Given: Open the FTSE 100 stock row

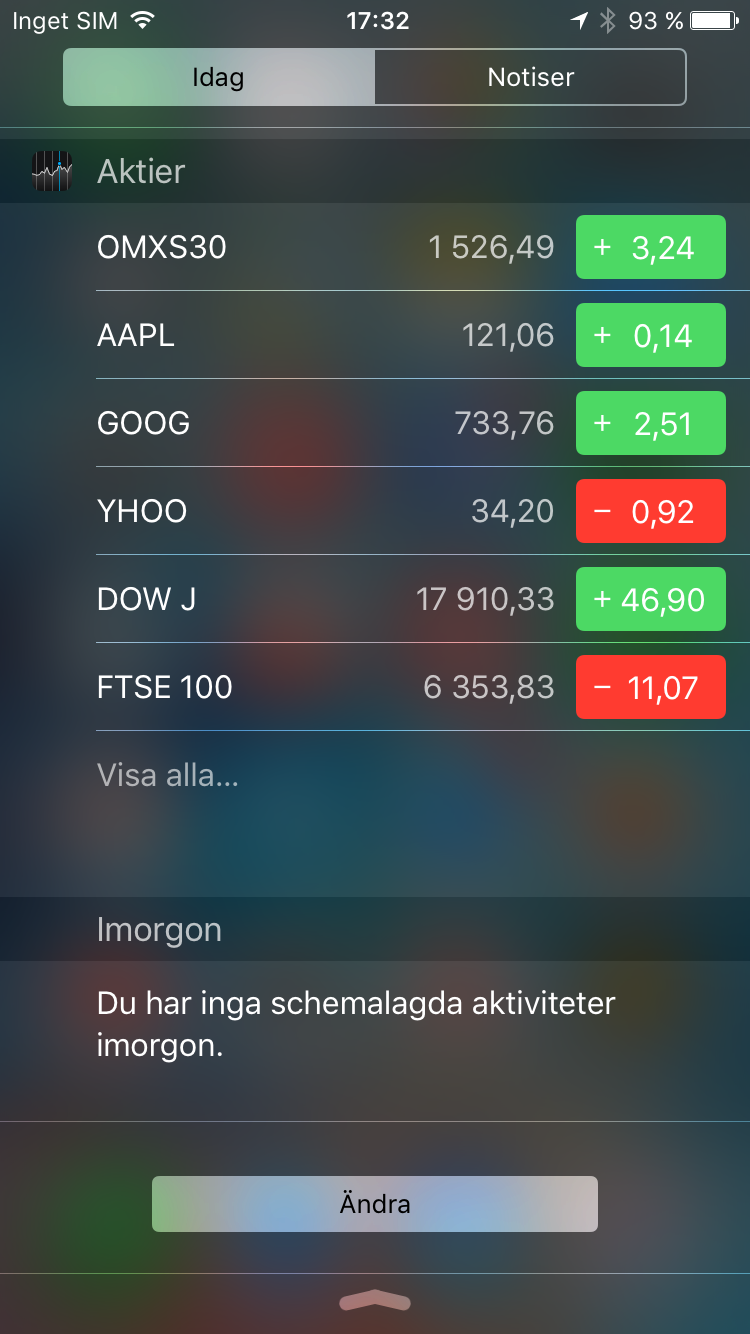Looking at the screenshot, I should click(325, 687).
